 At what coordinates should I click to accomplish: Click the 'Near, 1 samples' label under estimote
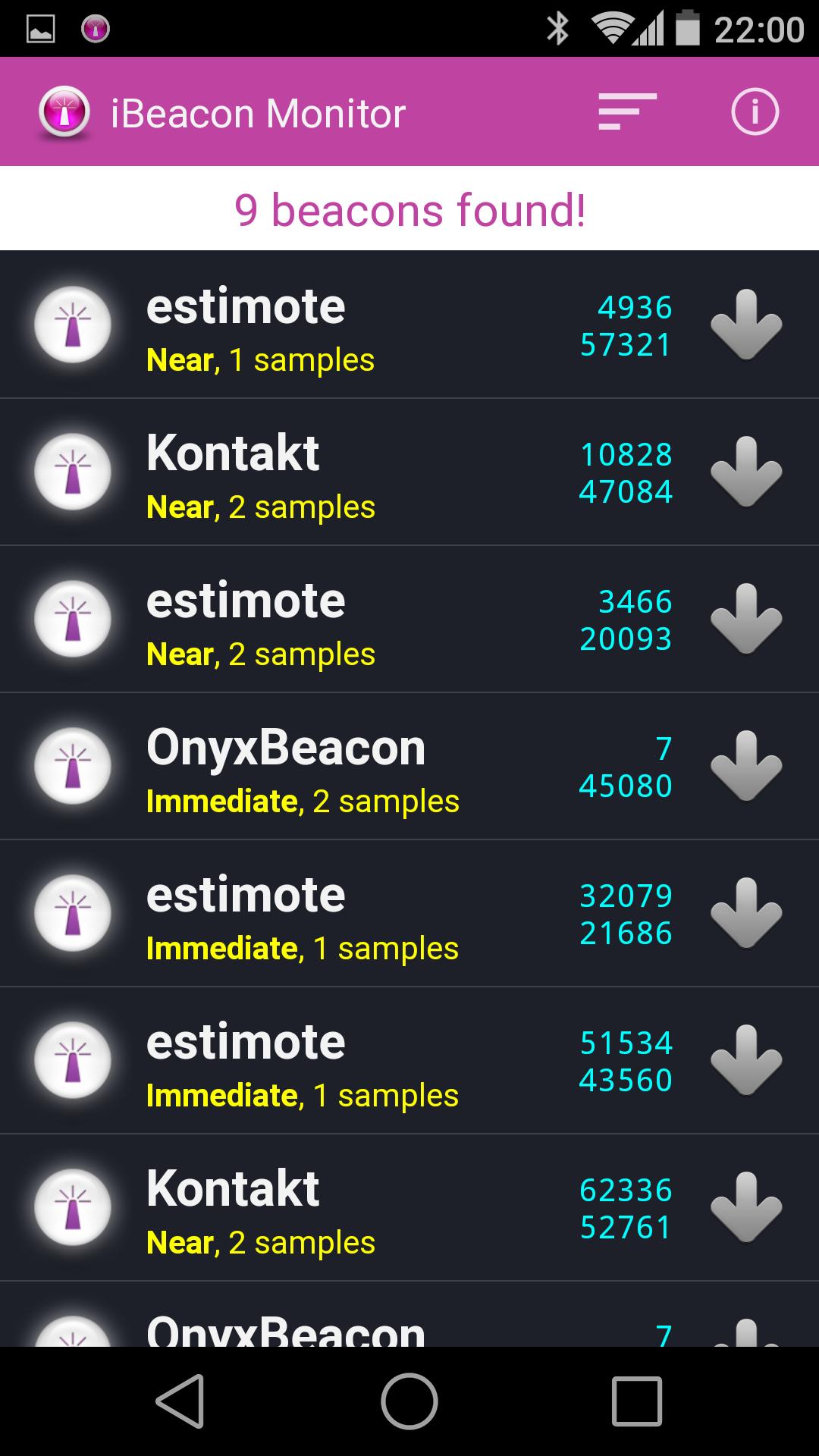(260, 360)
